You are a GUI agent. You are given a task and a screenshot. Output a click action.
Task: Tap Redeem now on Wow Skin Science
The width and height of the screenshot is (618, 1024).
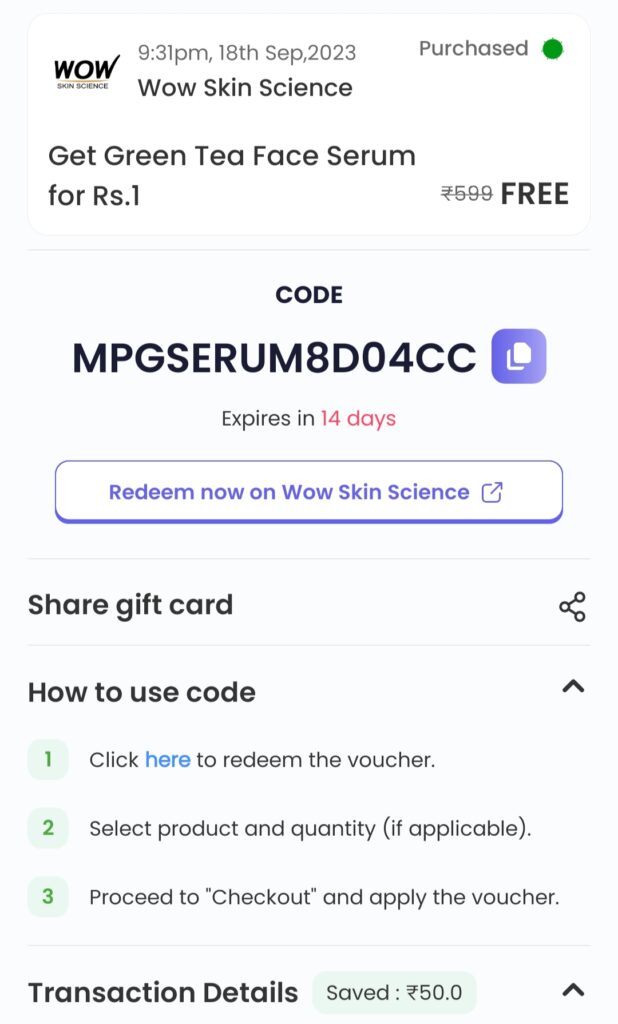[308, 492]
